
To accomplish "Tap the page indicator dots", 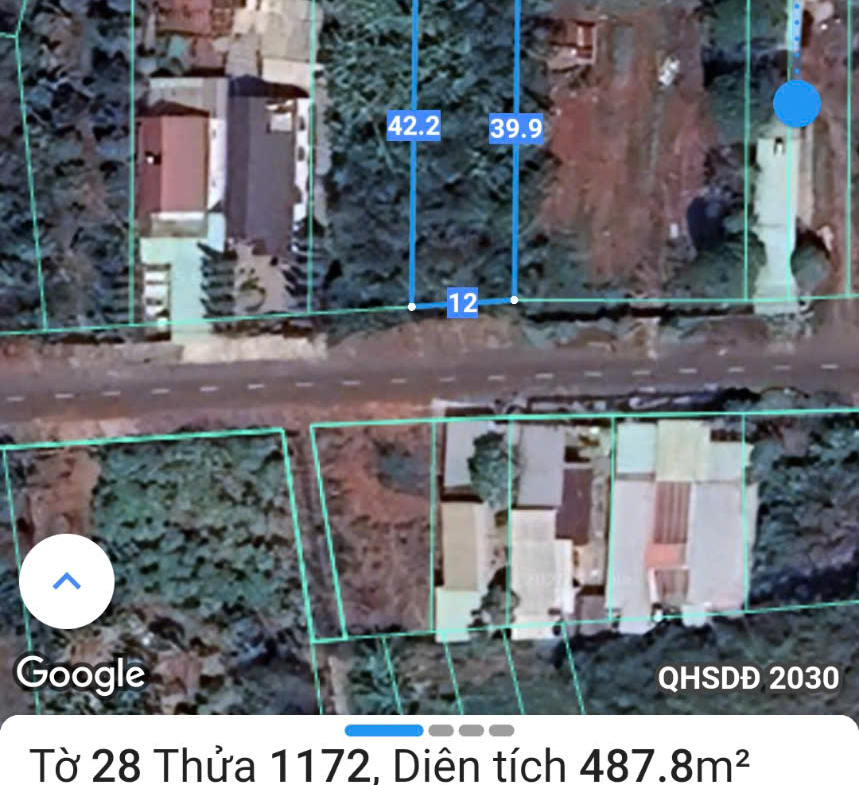I will (430, 730).
